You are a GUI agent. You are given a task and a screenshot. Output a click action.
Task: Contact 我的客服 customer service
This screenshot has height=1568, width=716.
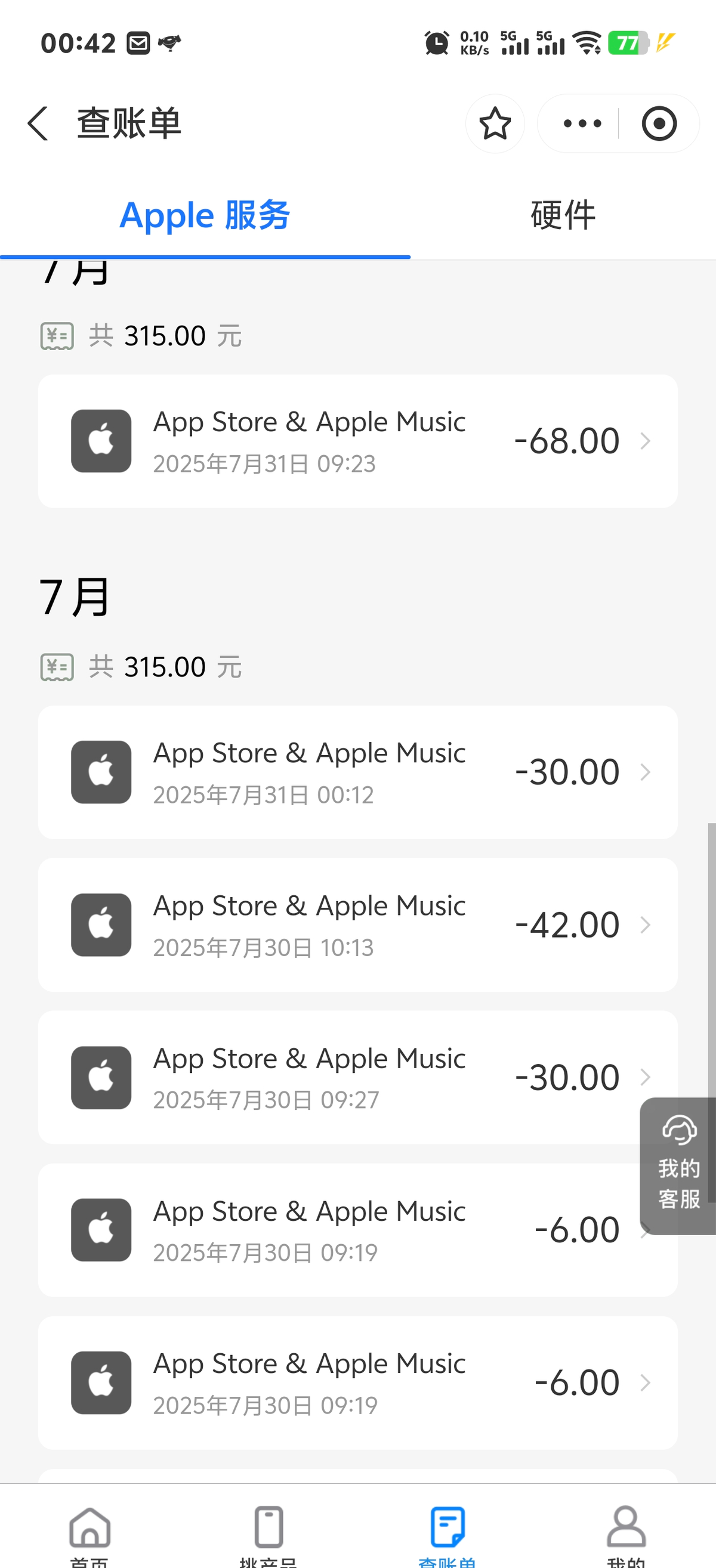(x=678, y=1165)
